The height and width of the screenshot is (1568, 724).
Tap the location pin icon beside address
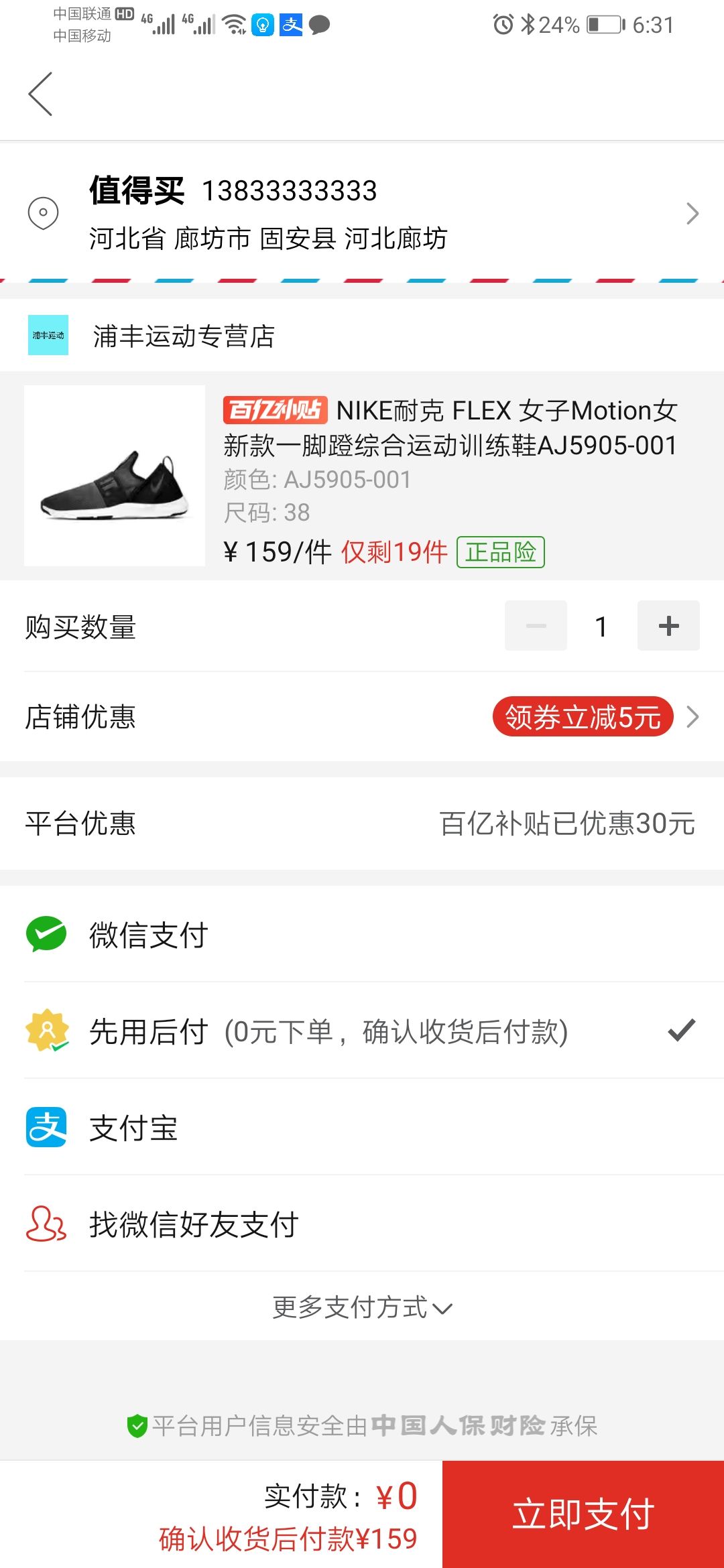pos(43,213)
